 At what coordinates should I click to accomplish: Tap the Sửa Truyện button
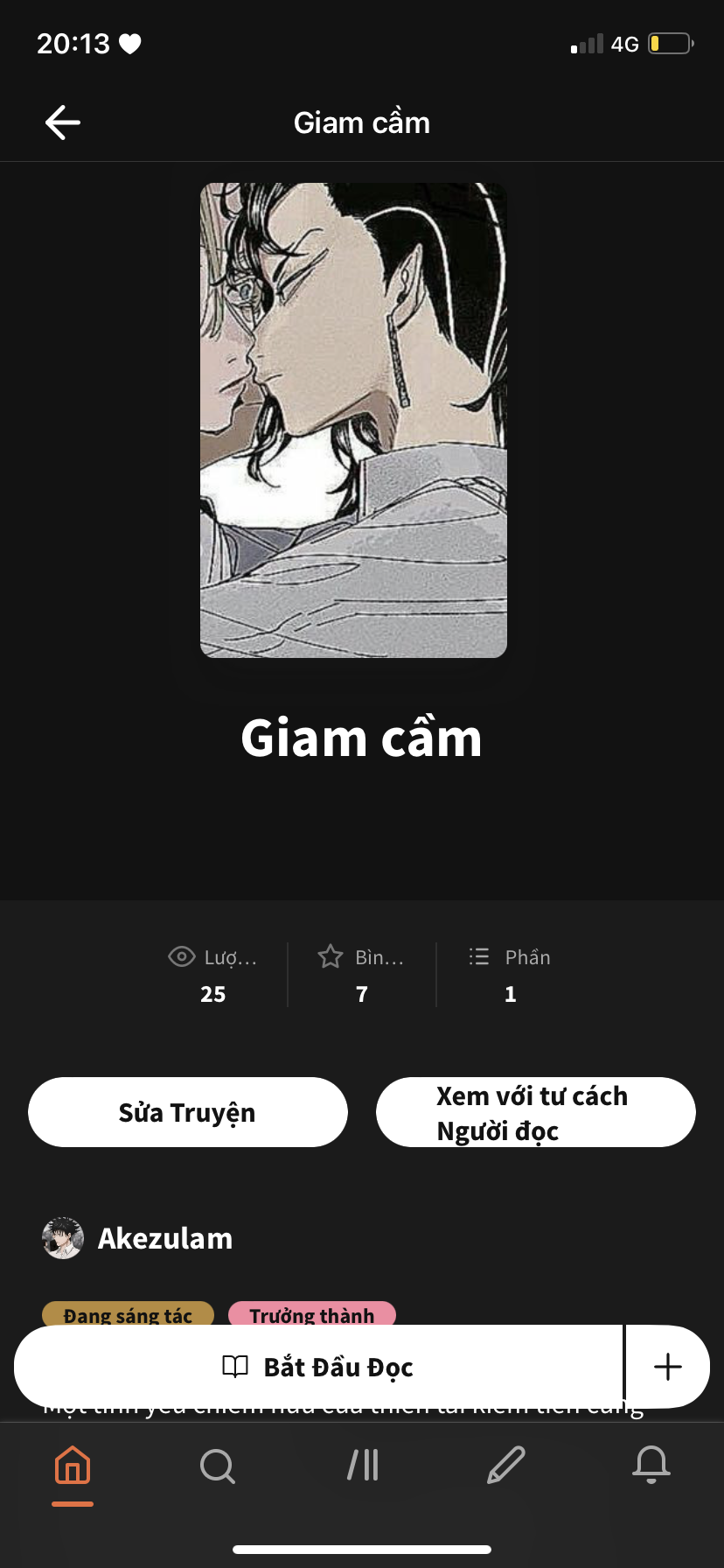tap(187, 1112)
